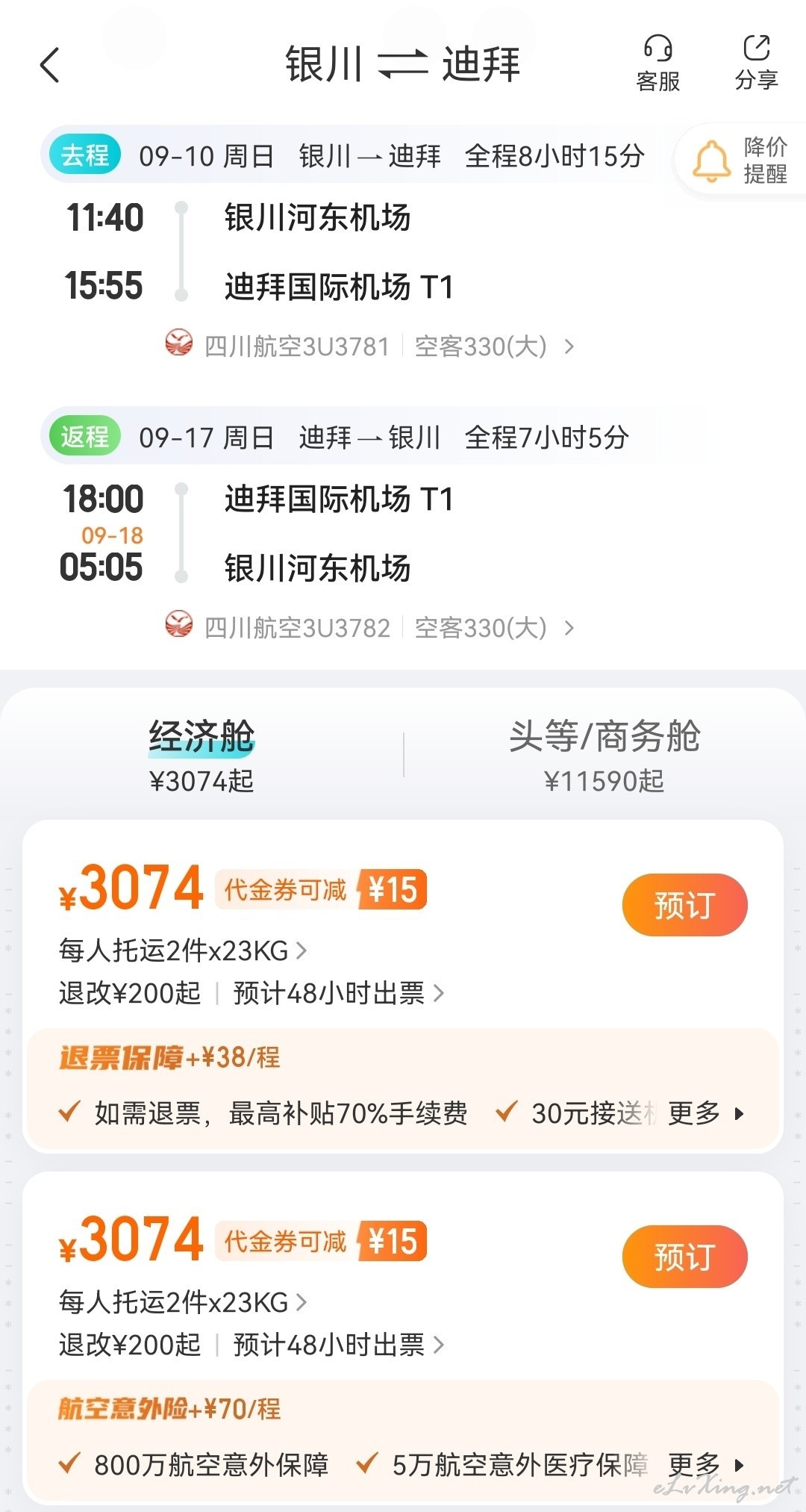Tap 预订 on the 退票保障 fare

pos(684,905)
